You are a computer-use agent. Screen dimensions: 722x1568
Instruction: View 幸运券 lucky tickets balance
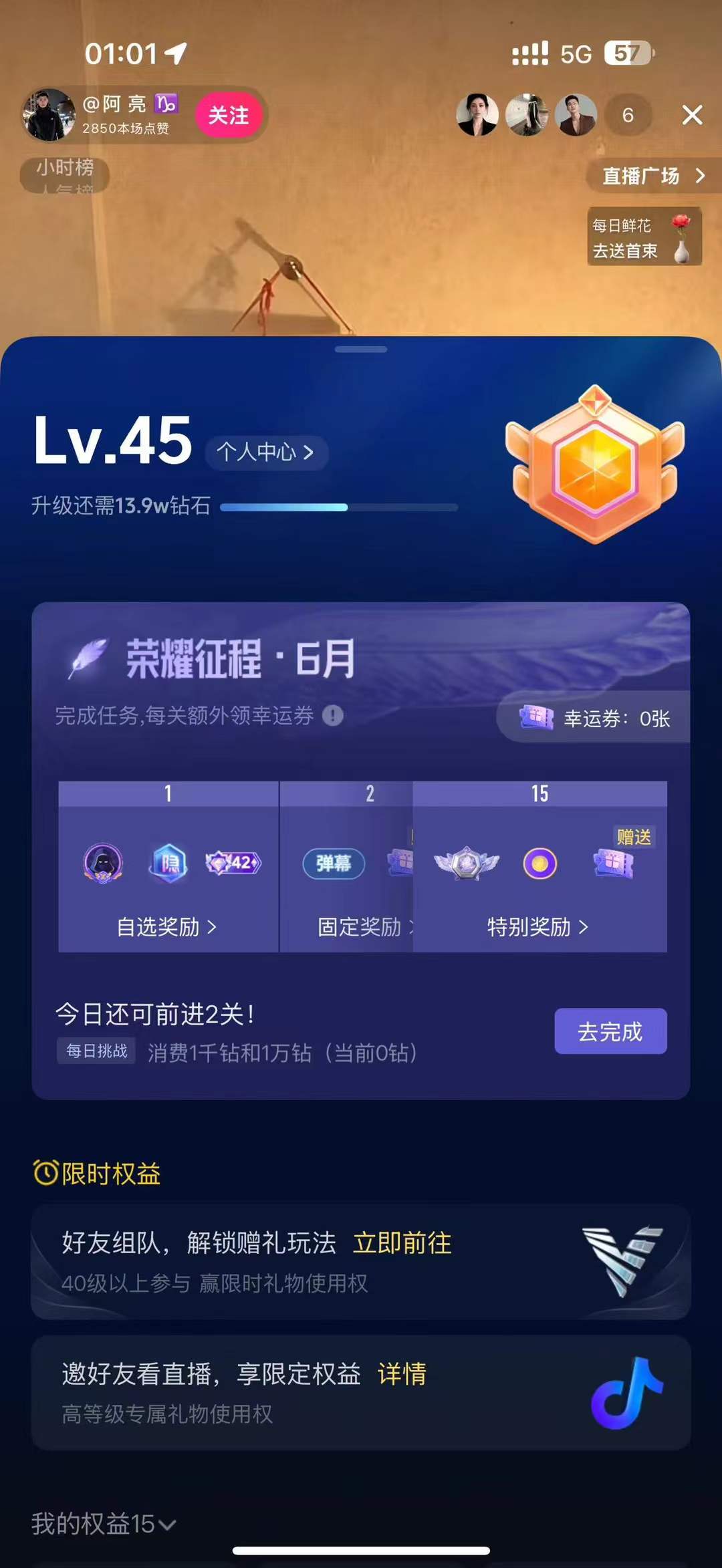[595, 718]
